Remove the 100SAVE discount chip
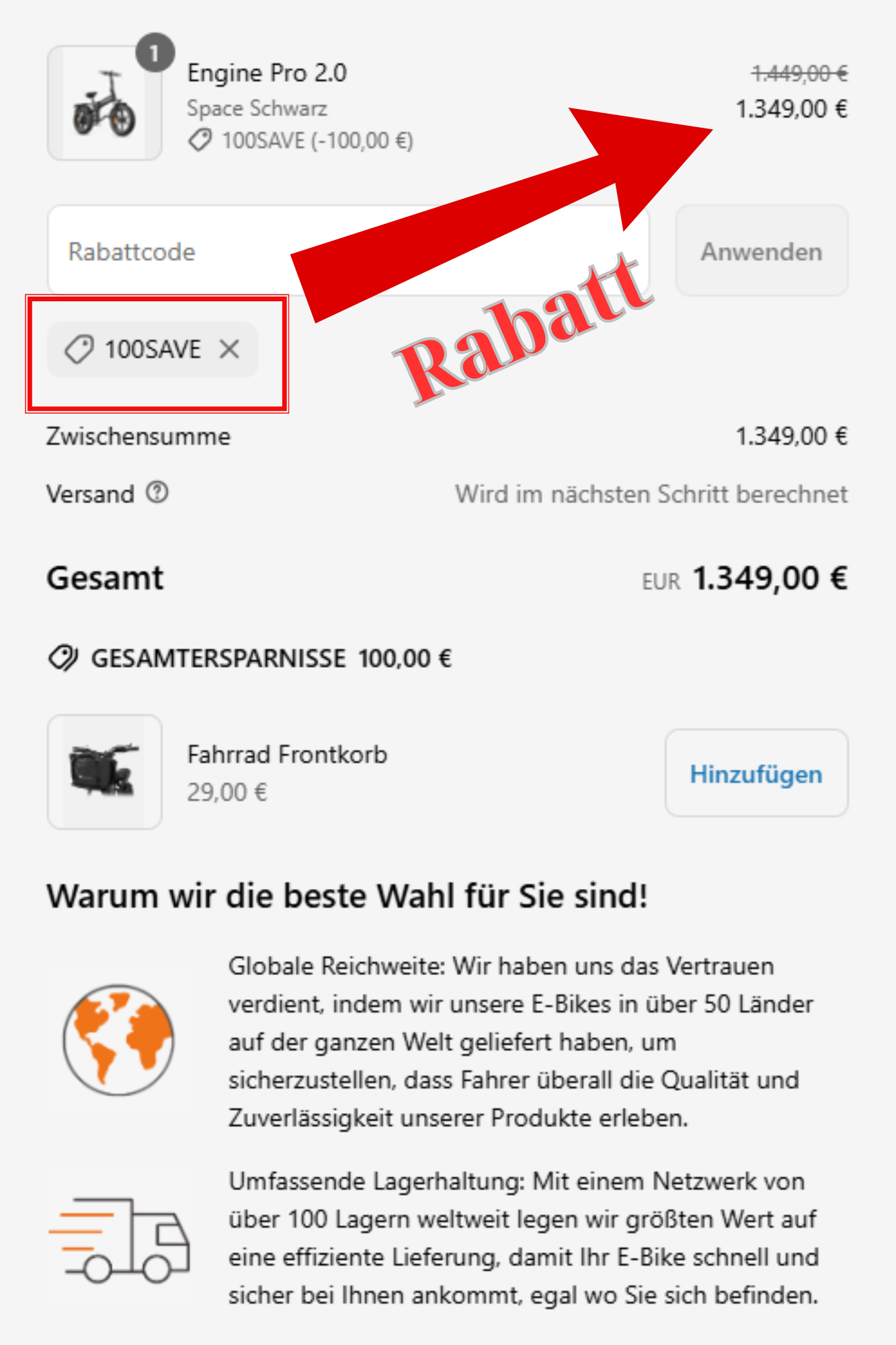This screenshot has height=1345, width=896. [x=229, y=349]
